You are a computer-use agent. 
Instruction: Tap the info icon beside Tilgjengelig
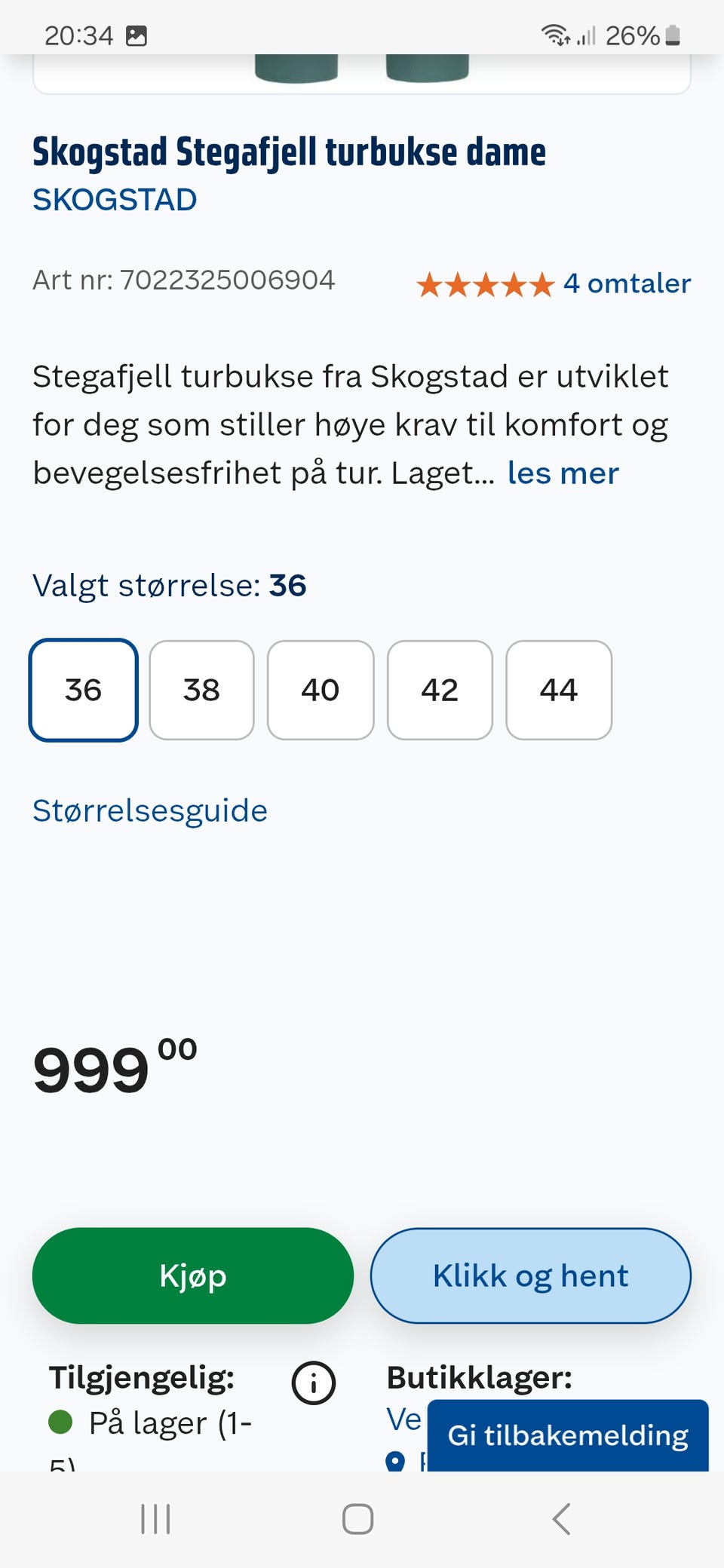tap(314, 1383)
